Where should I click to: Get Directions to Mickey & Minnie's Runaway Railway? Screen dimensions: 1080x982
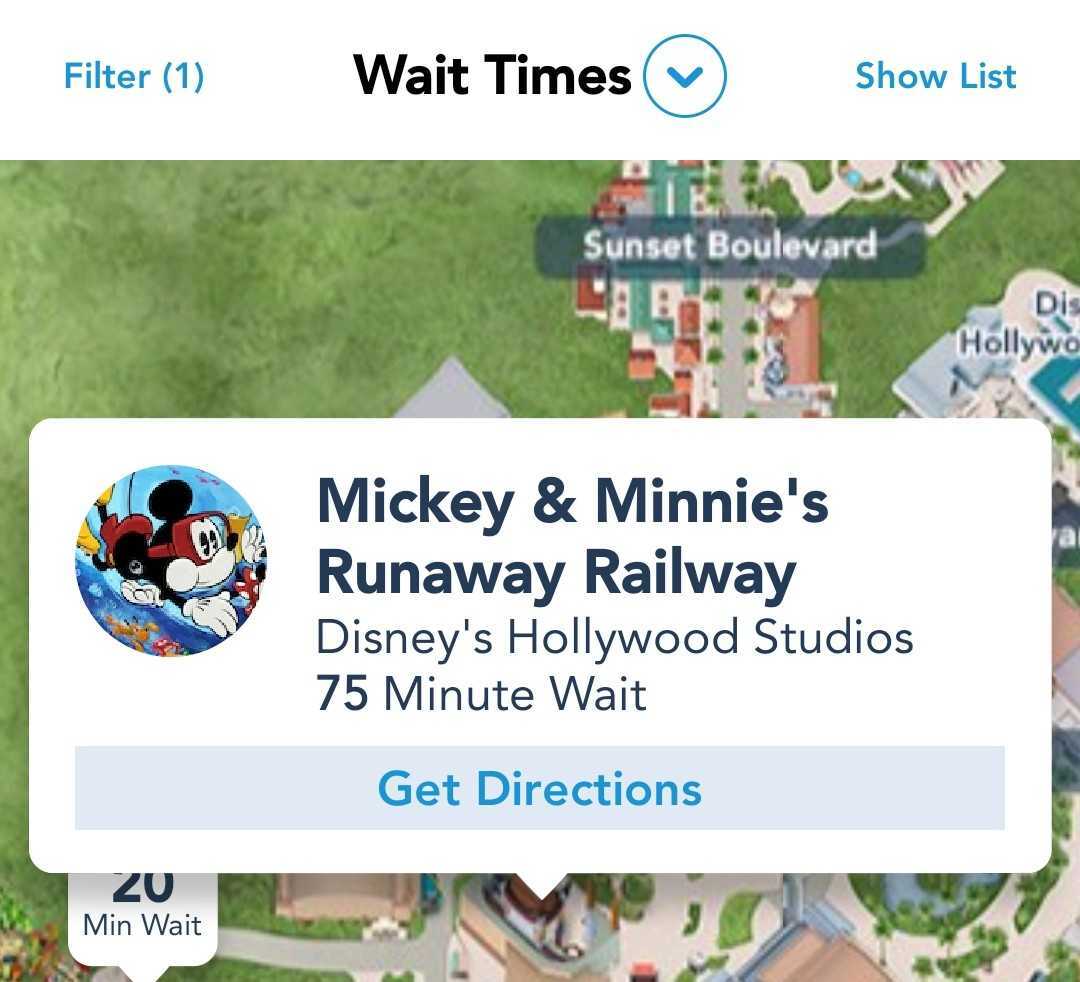tap(539, 788)
